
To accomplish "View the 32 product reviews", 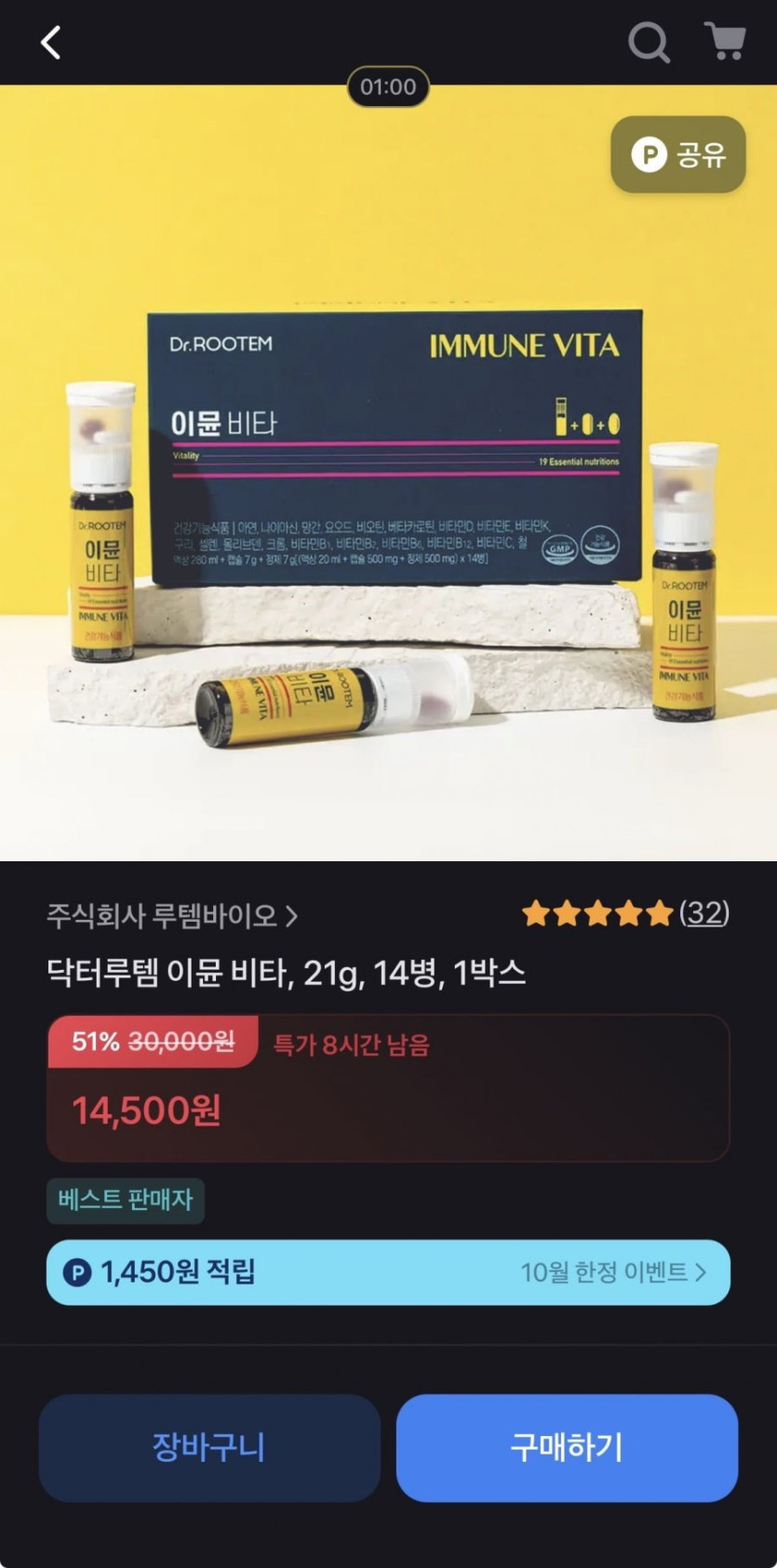I will pyautogui.click(x=703, y=913).
